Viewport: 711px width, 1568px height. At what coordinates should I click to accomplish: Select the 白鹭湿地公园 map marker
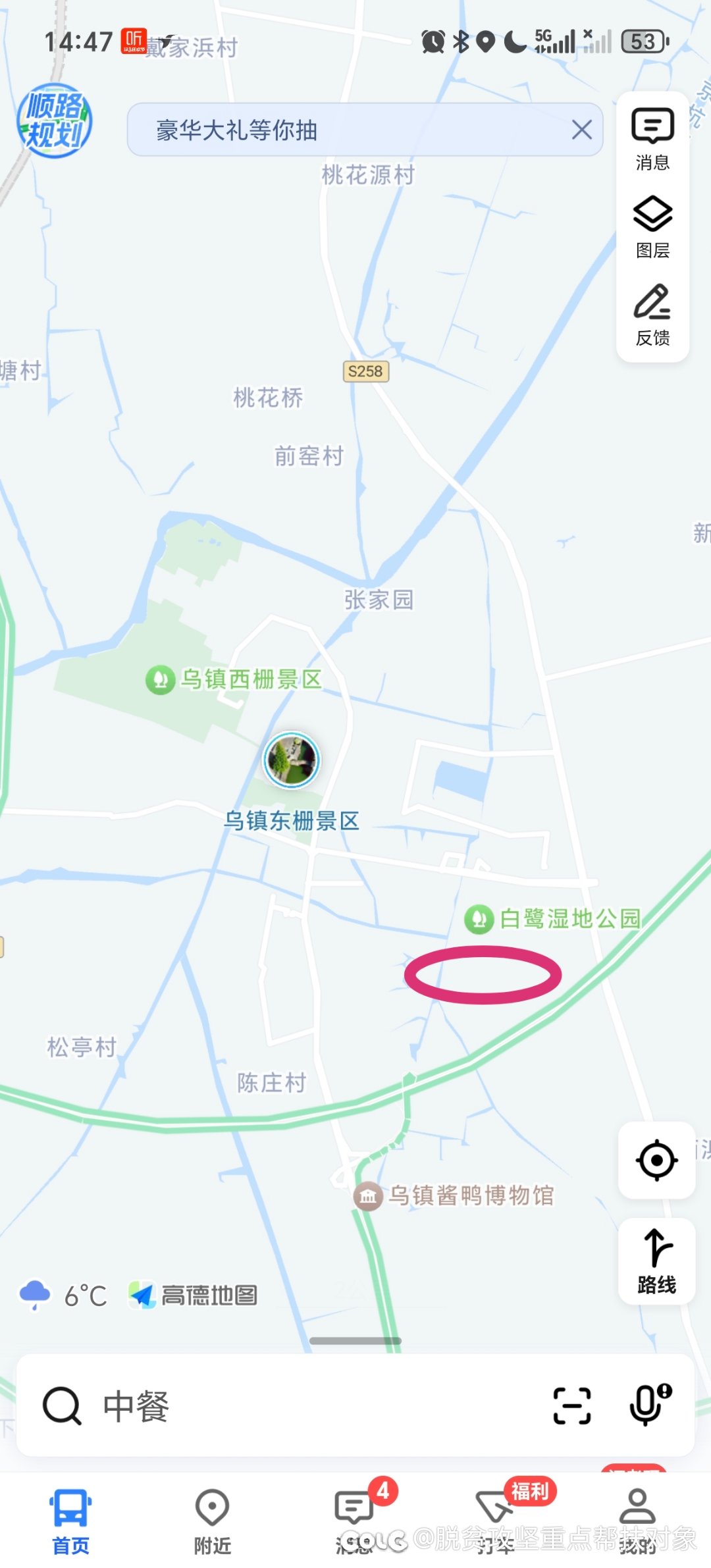479,919
